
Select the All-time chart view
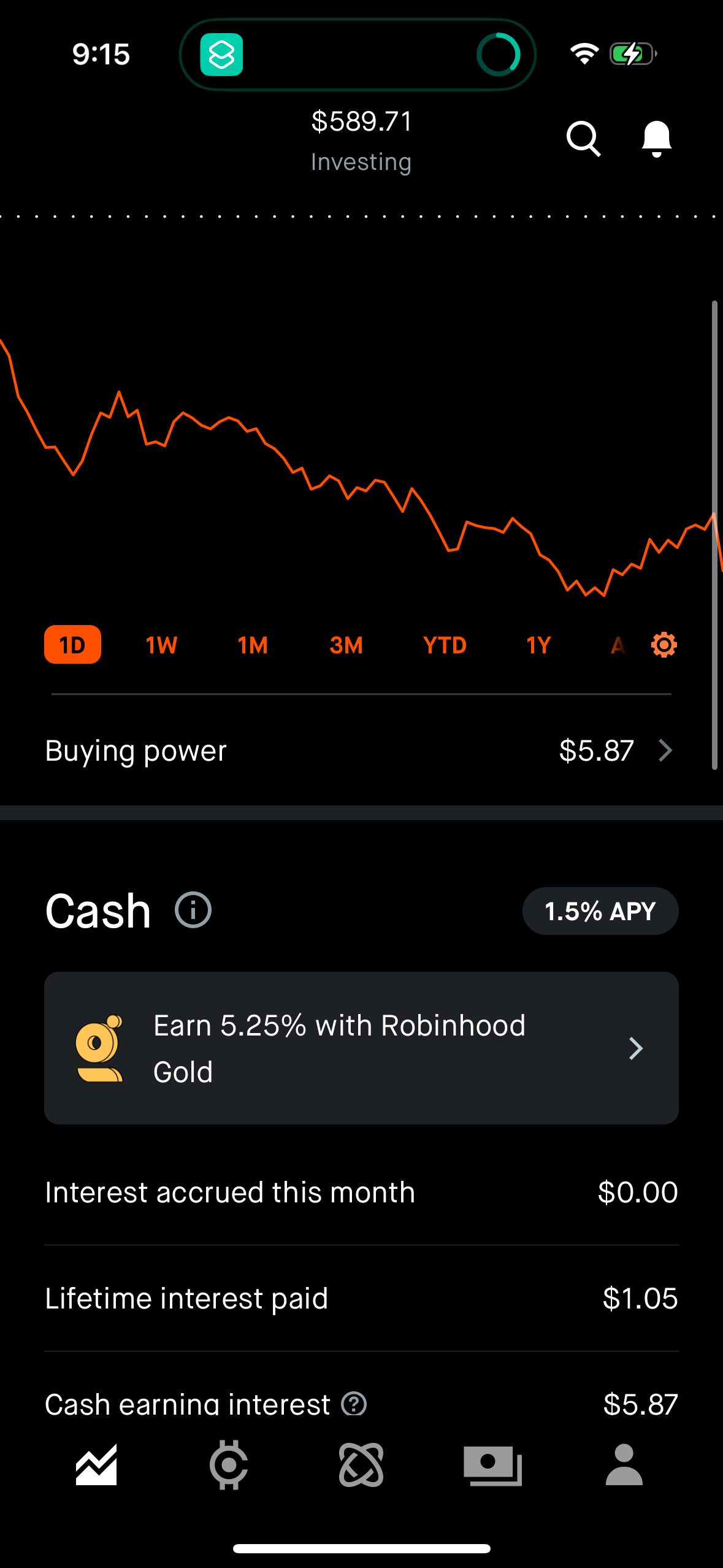pos(617,645)
